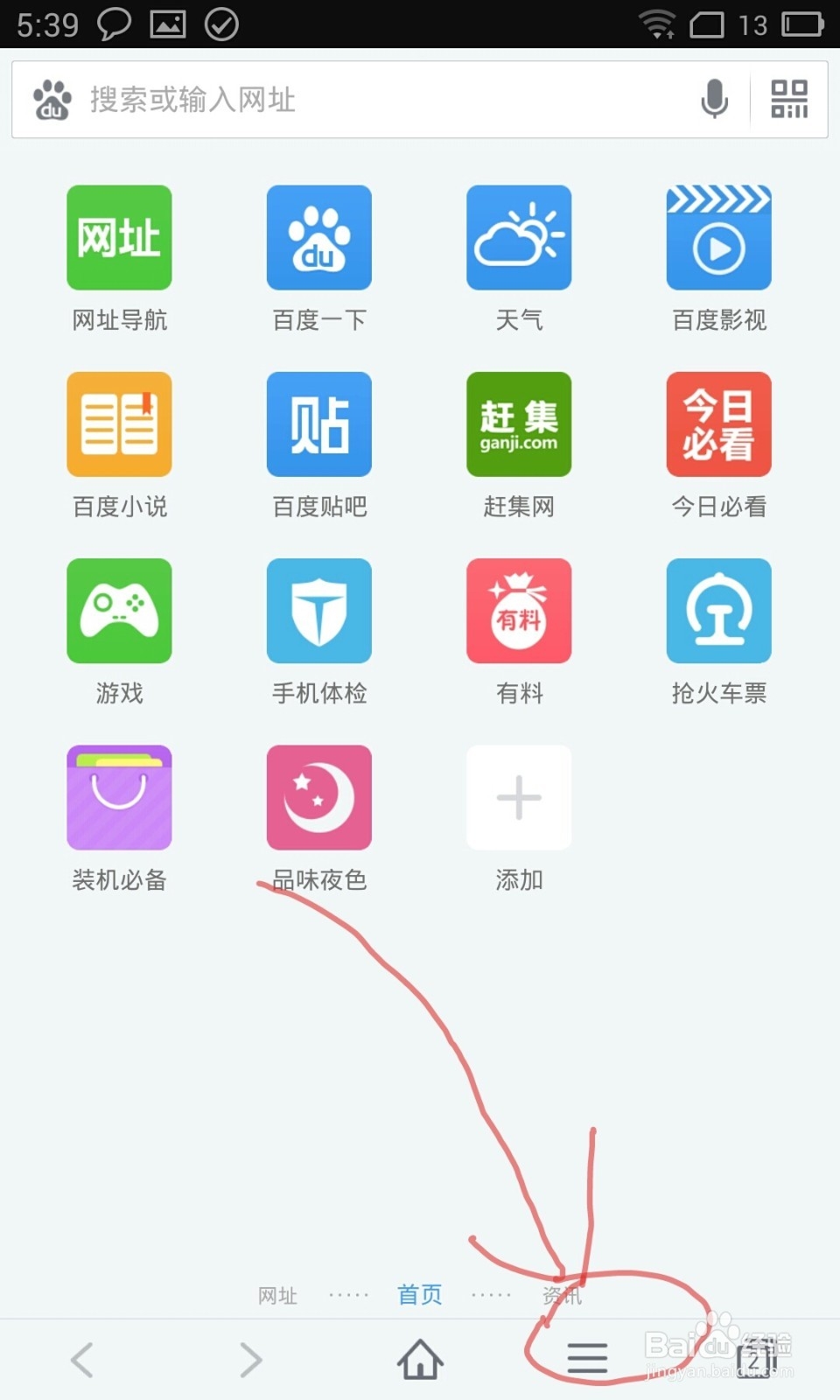Viewport: 840px width, 1400px height.
Task: Open 今日必看 today's highlights
Action: tap(717, 423)
